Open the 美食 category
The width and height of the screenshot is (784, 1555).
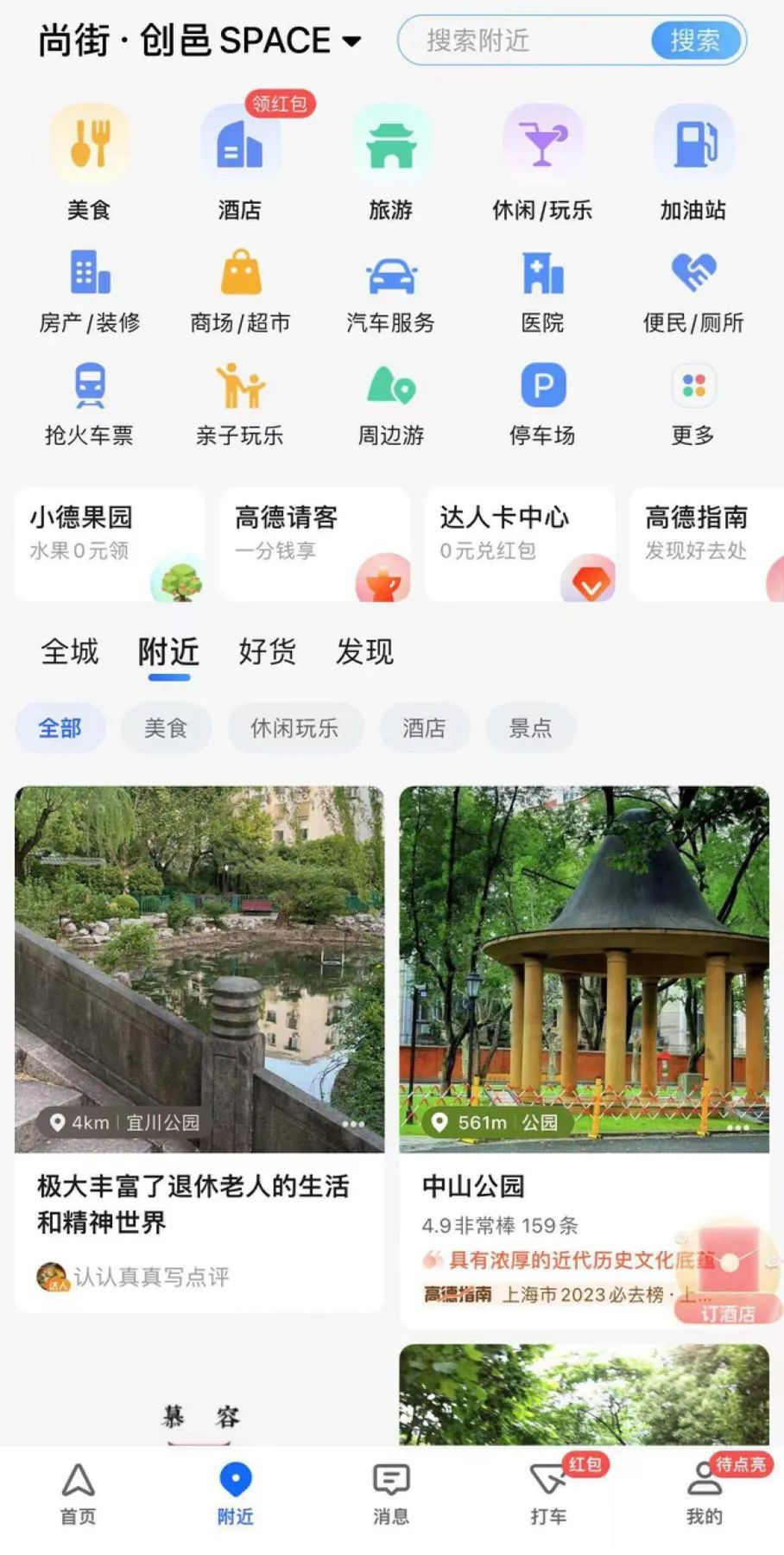(x=90, y=162)
